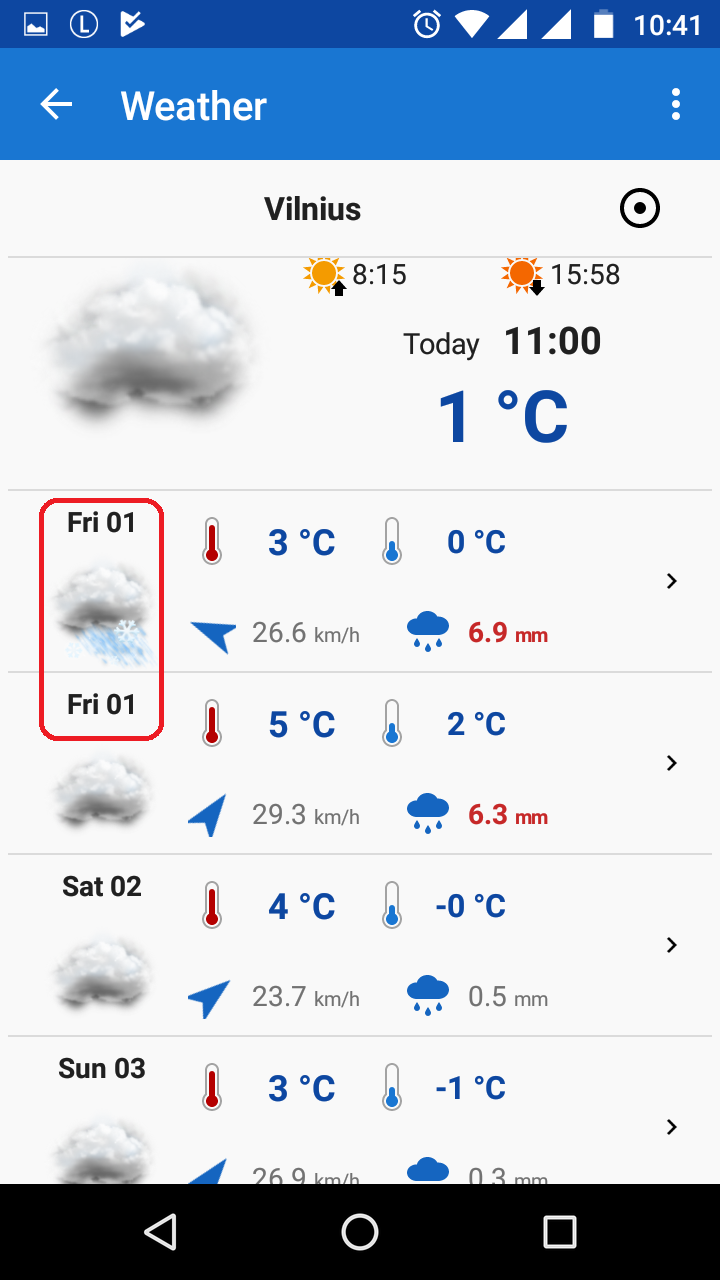Image resolution: width=720 pixels, height=1280 pixels.
Task: Expand the Sun 03 forecast row
Action: click(671, 1127)
